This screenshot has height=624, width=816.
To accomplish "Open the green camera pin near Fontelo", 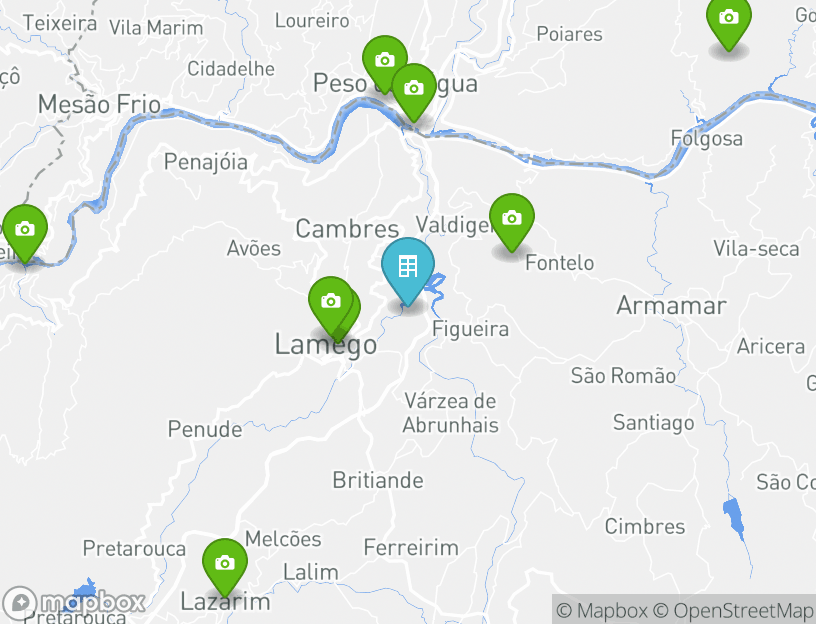I will pyautogui.click(x=511, y=219).
